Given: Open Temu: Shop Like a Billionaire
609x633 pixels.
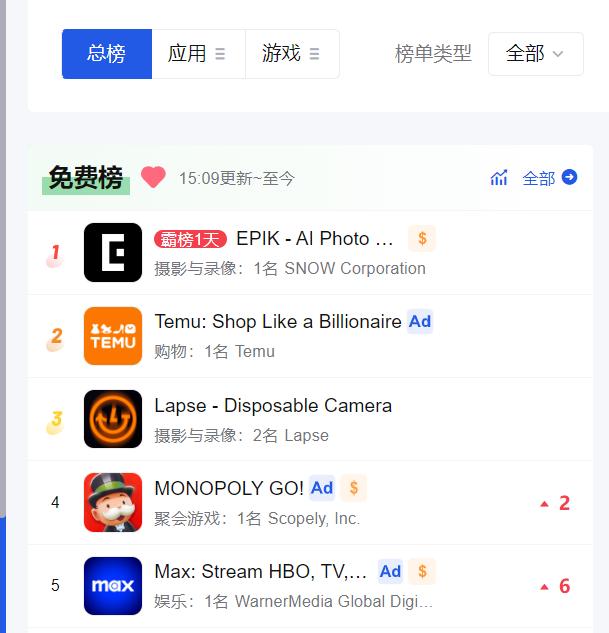Looking at the screenshot, I should pyautogui.click(x=278, y=322).
